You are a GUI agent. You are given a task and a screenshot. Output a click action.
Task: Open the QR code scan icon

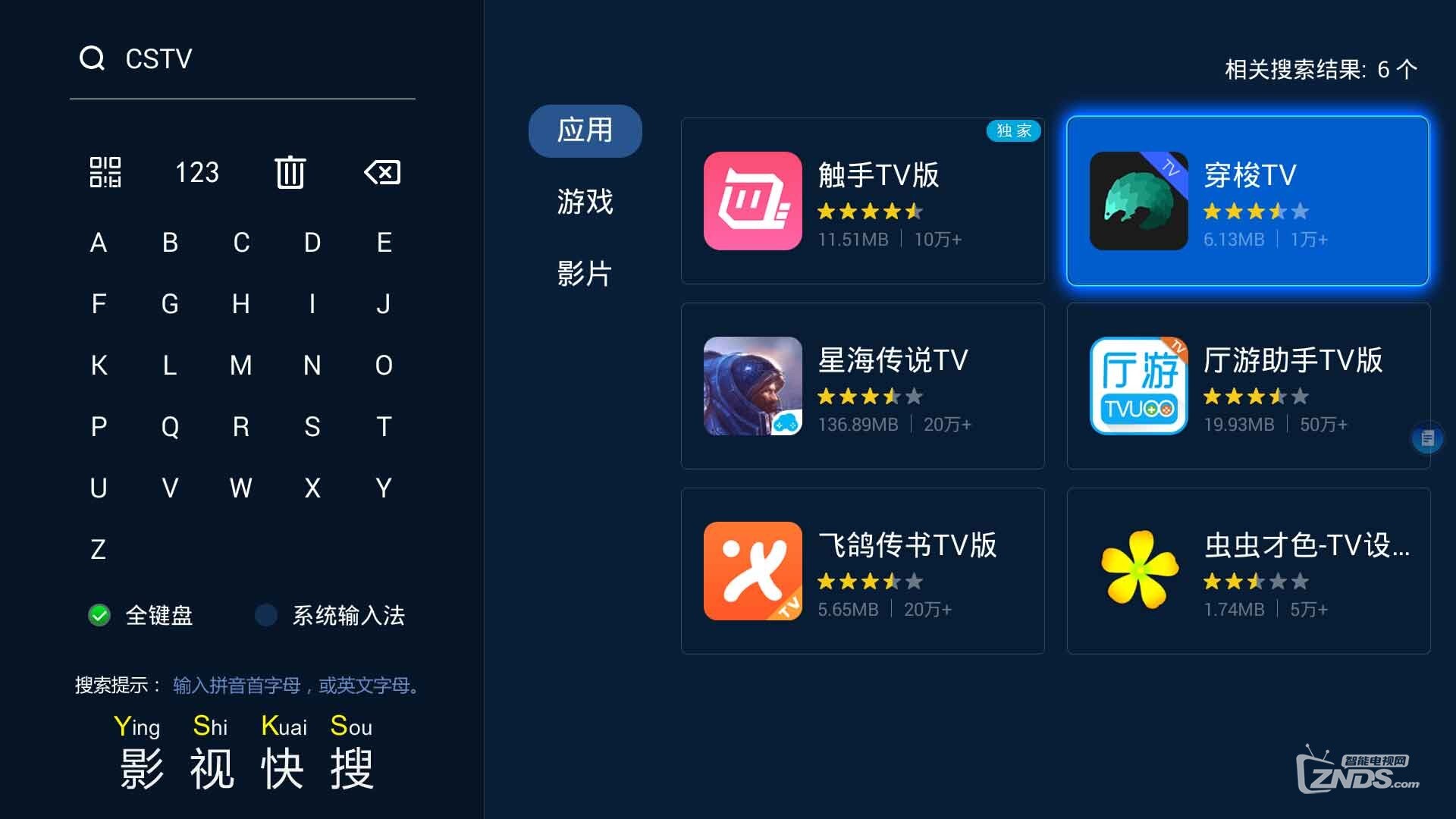coord(105,172)
